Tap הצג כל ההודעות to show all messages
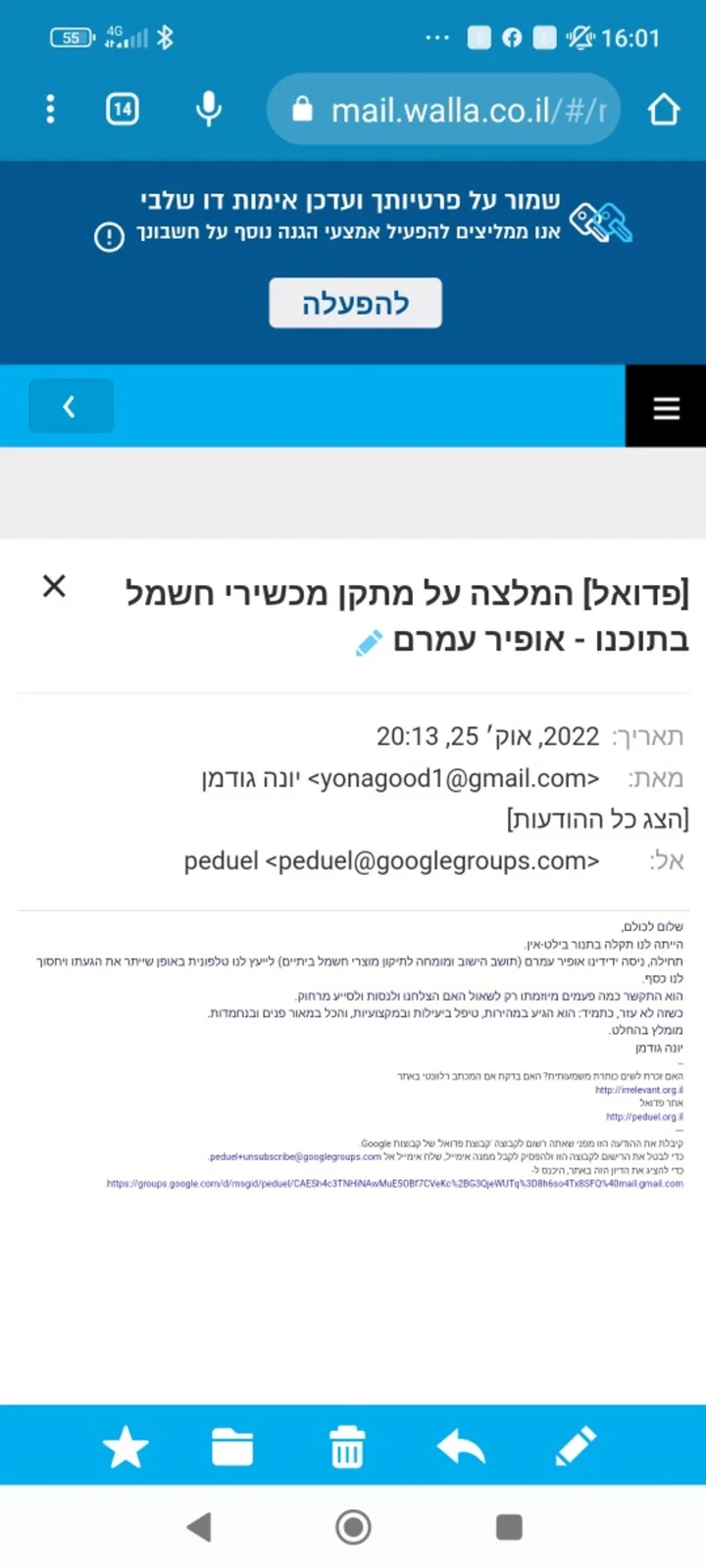Screen dimensions: 706x1568 click(597, 818)
